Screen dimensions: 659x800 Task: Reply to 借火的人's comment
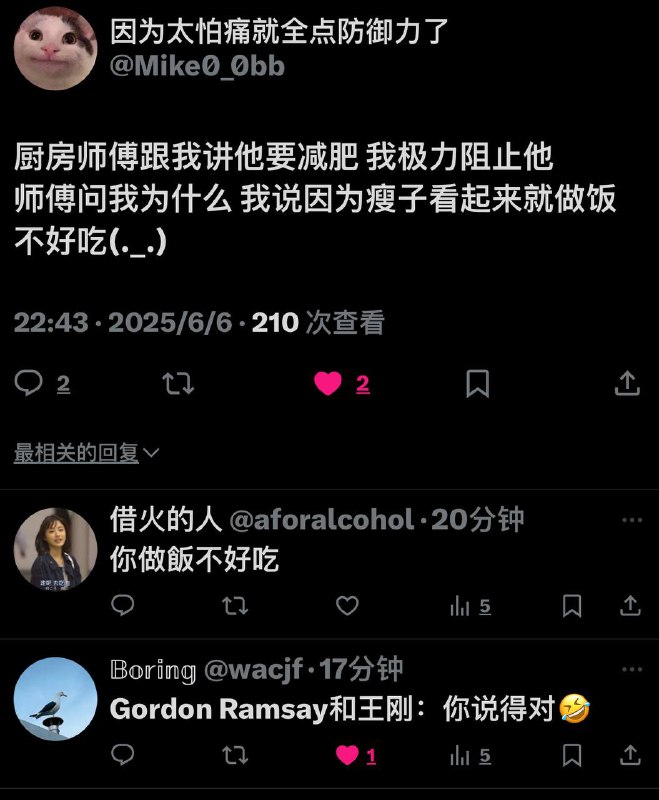tap(123, 606)
